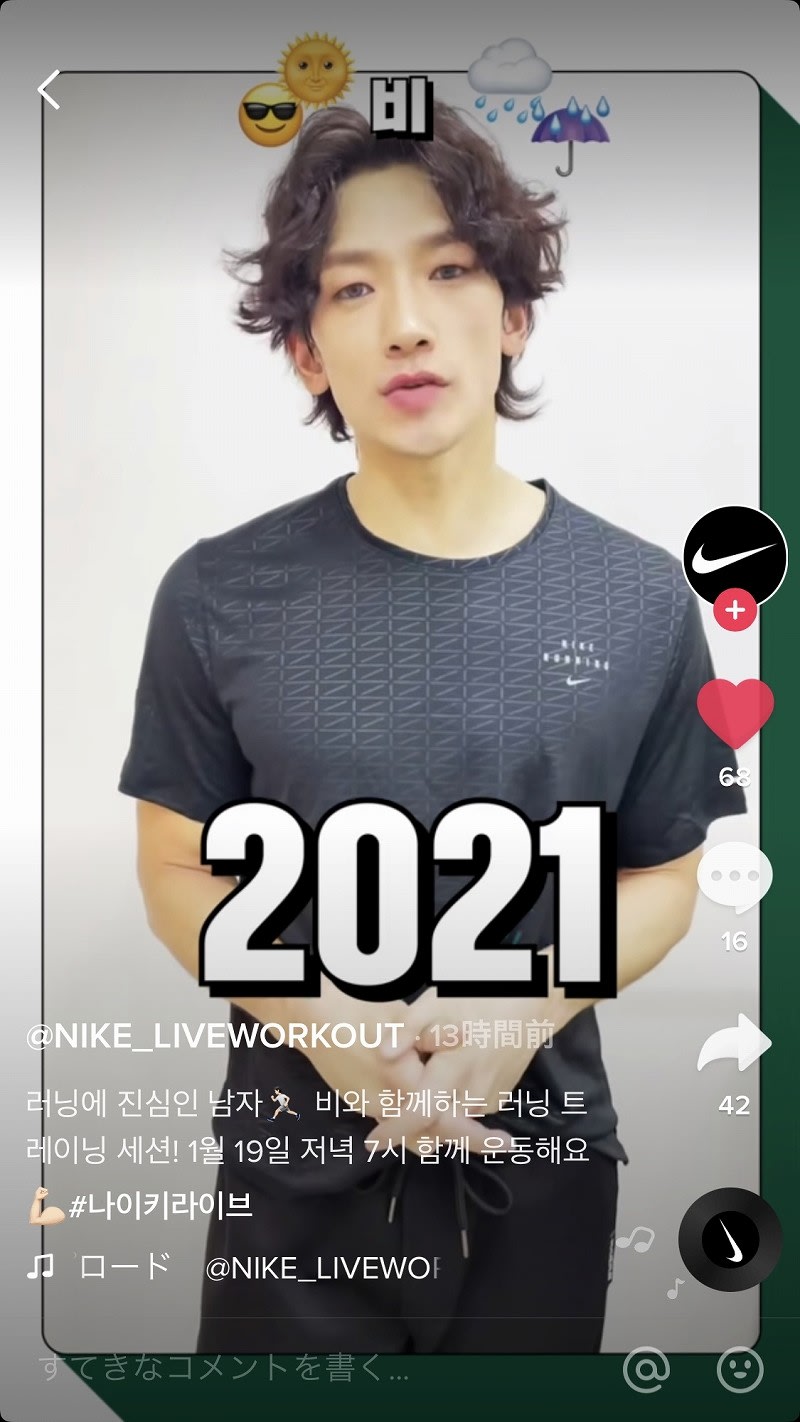The width and height of the screenshot is (800, 1422).
Task: Tap the ロード music track title
Action: point(125,1267)
